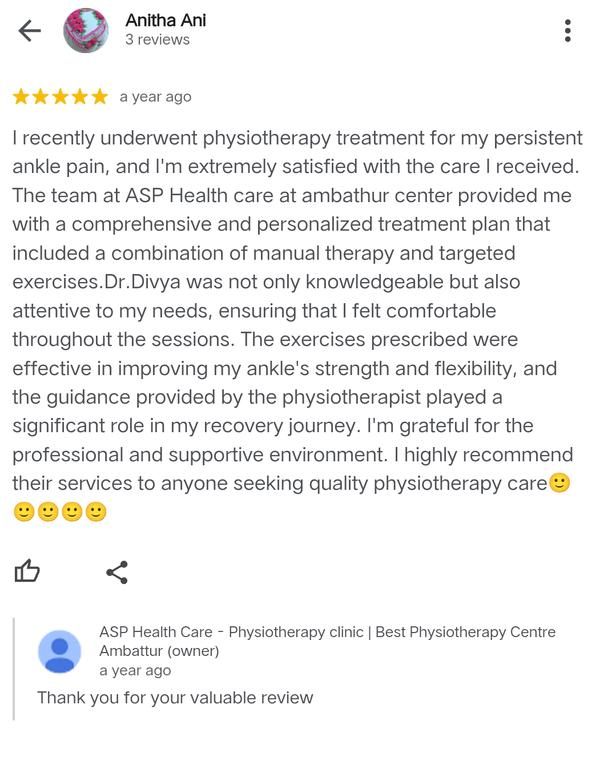The image size is (600, 757).
Task: Go back using the arrow icon
Action: coord(30,31)
